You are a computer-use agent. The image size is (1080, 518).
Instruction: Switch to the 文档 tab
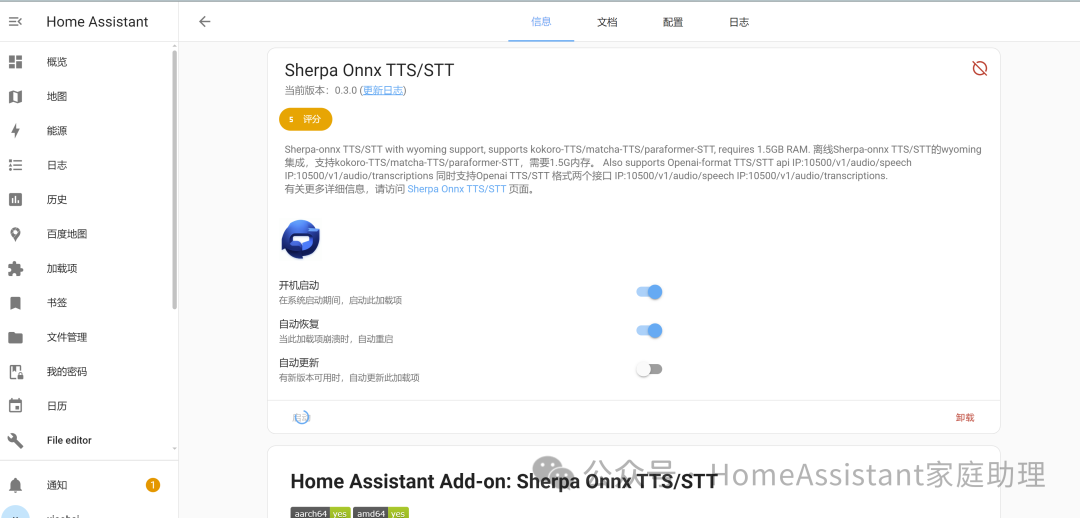(x=607, y=22)
